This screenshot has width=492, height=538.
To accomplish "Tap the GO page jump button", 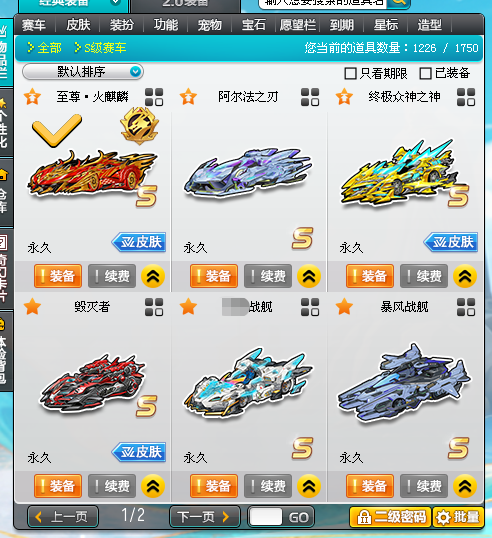I will click(298, 517).
